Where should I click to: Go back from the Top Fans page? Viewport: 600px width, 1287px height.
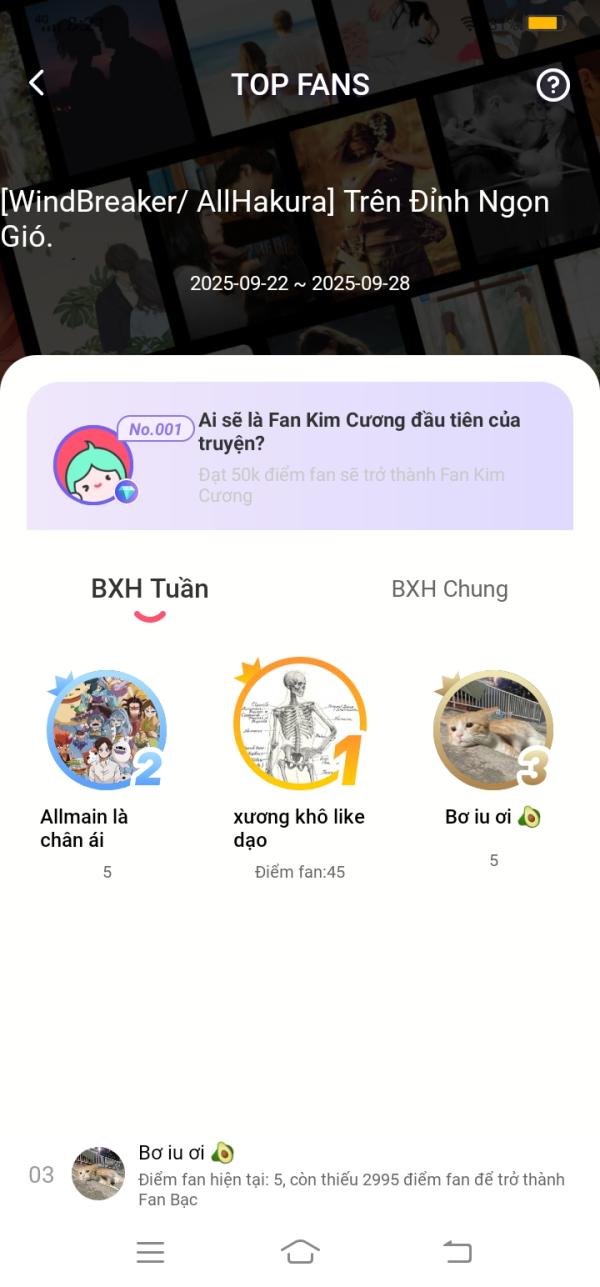tap(37, 83)
